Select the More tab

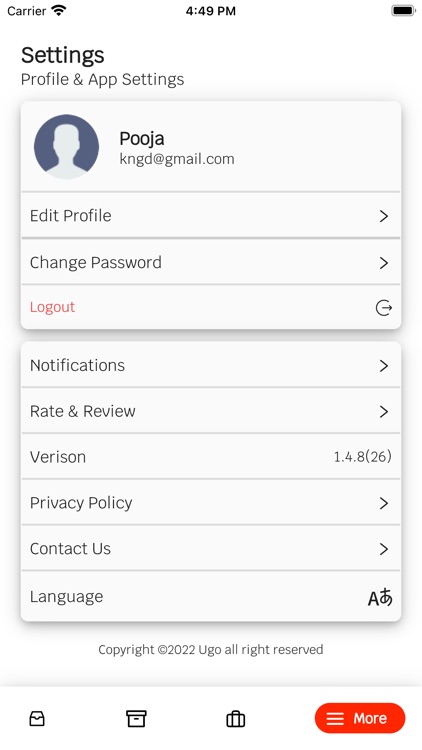[x=360, y=718]
